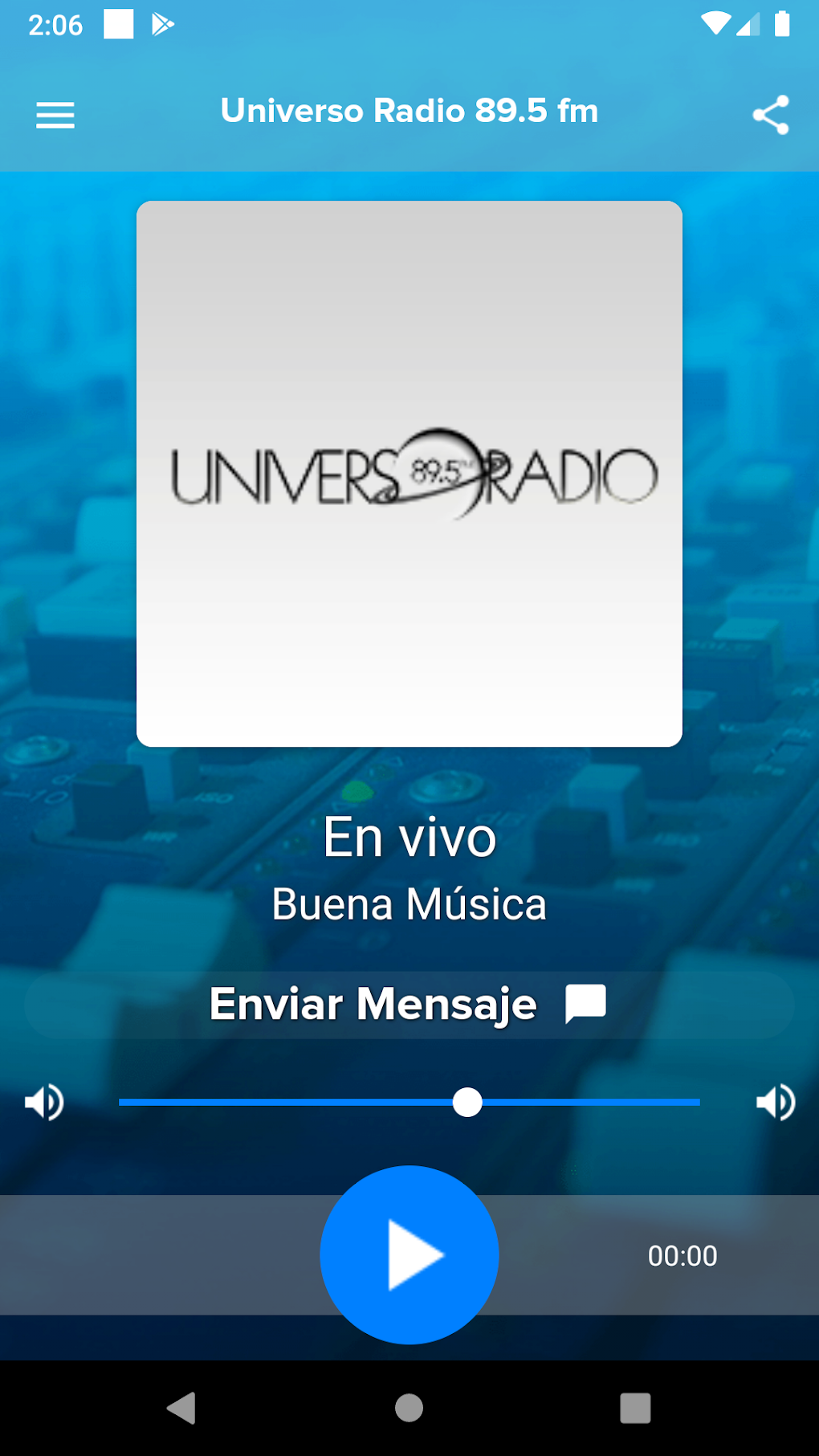
Task: Tap the Enviar Mensaje button
Action: (x=409, y=1005)
